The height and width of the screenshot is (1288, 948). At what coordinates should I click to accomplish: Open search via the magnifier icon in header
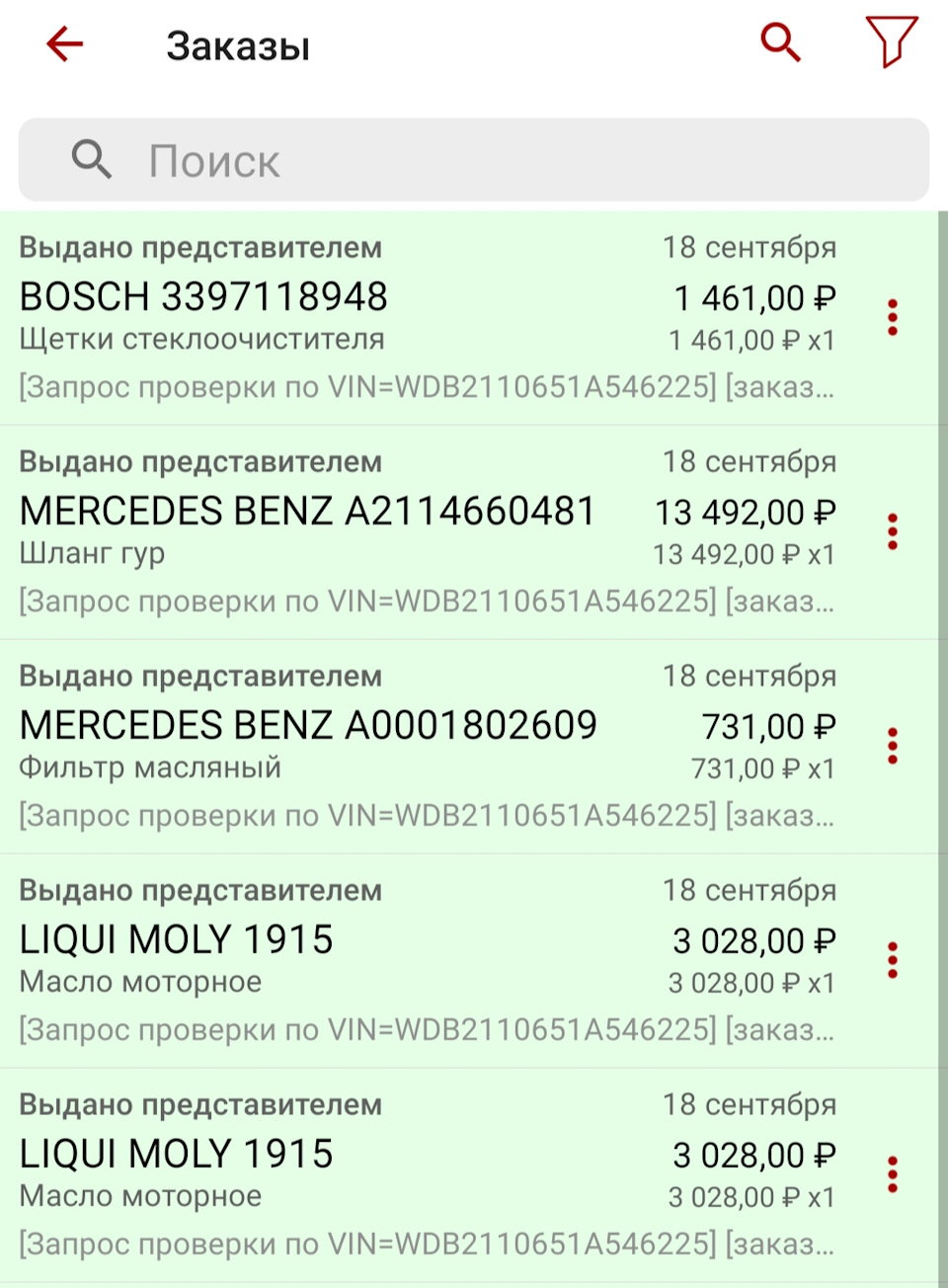click(778, 43)
